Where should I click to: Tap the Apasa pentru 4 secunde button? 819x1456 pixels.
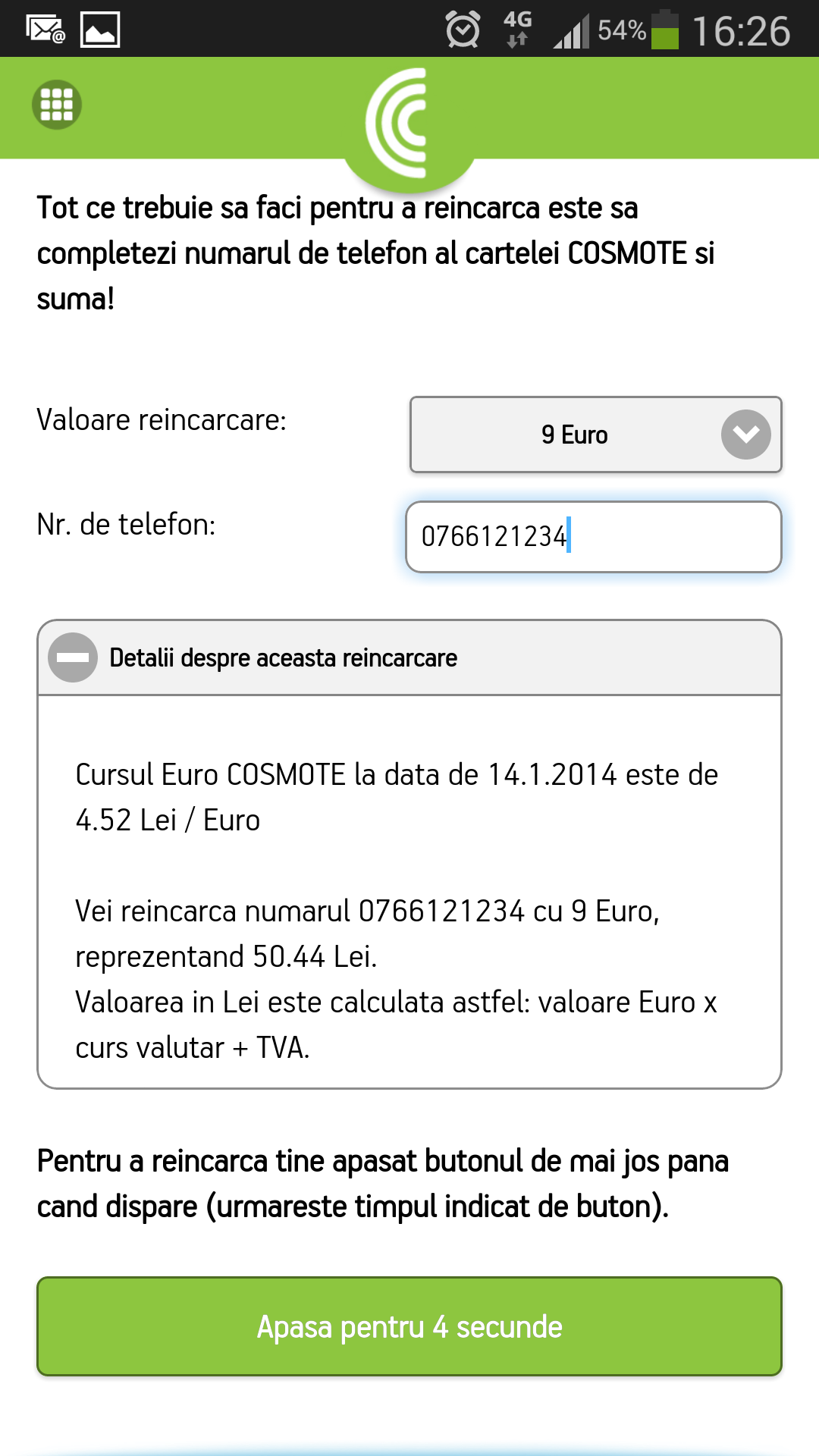click(409, 1326)
